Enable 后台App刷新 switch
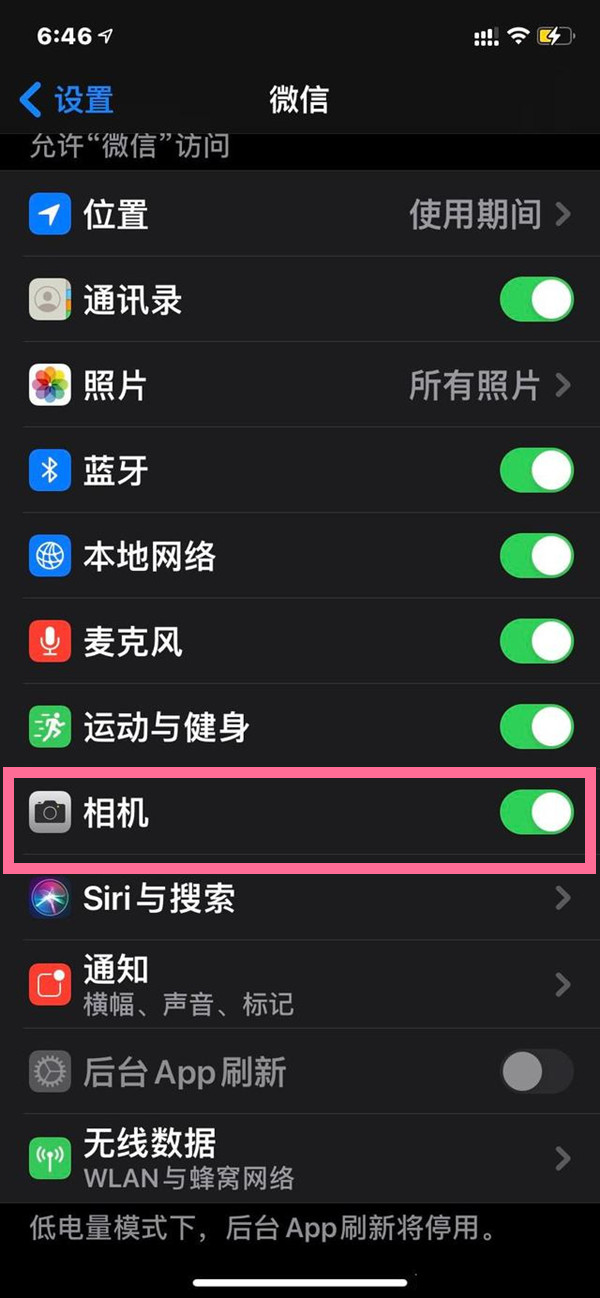Image resolution: width=600 pixels, height=1298 pixels. click(537, 1073)
